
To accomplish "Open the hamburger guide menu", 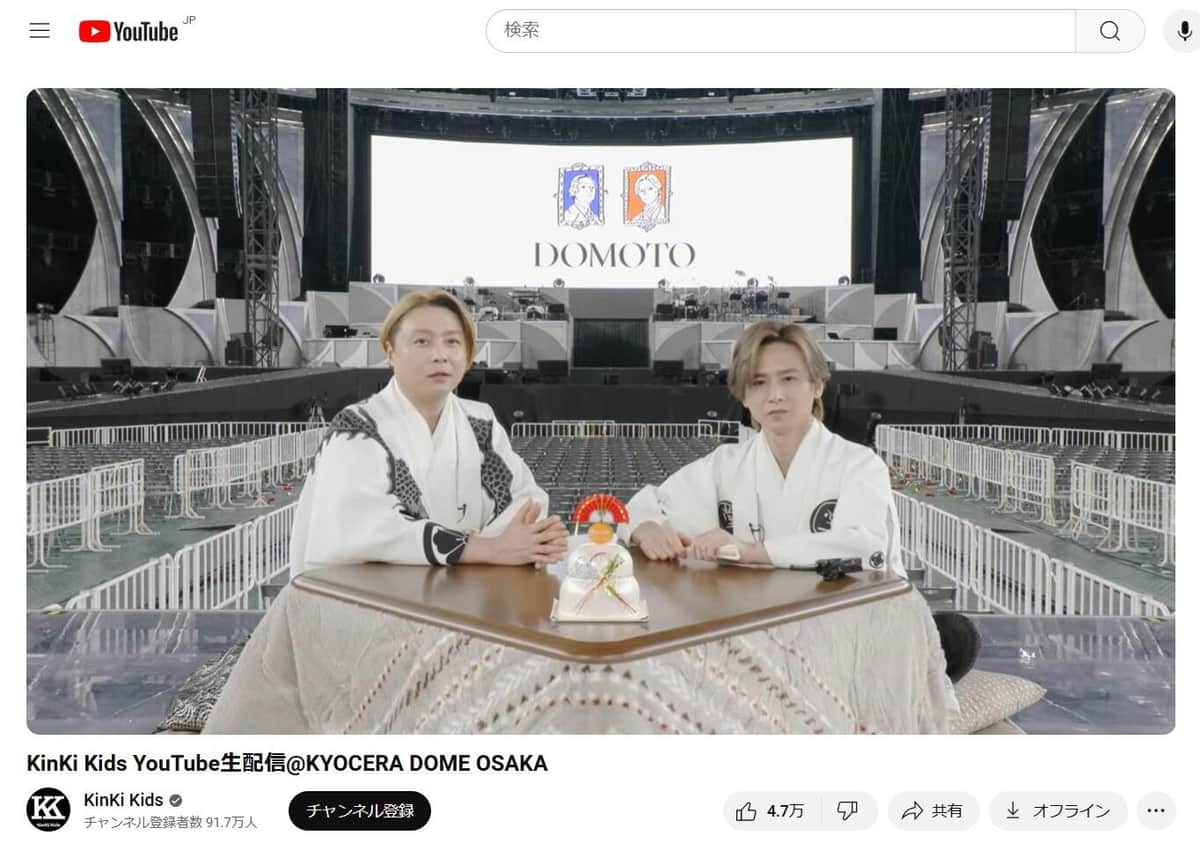I will click(40, 31).
